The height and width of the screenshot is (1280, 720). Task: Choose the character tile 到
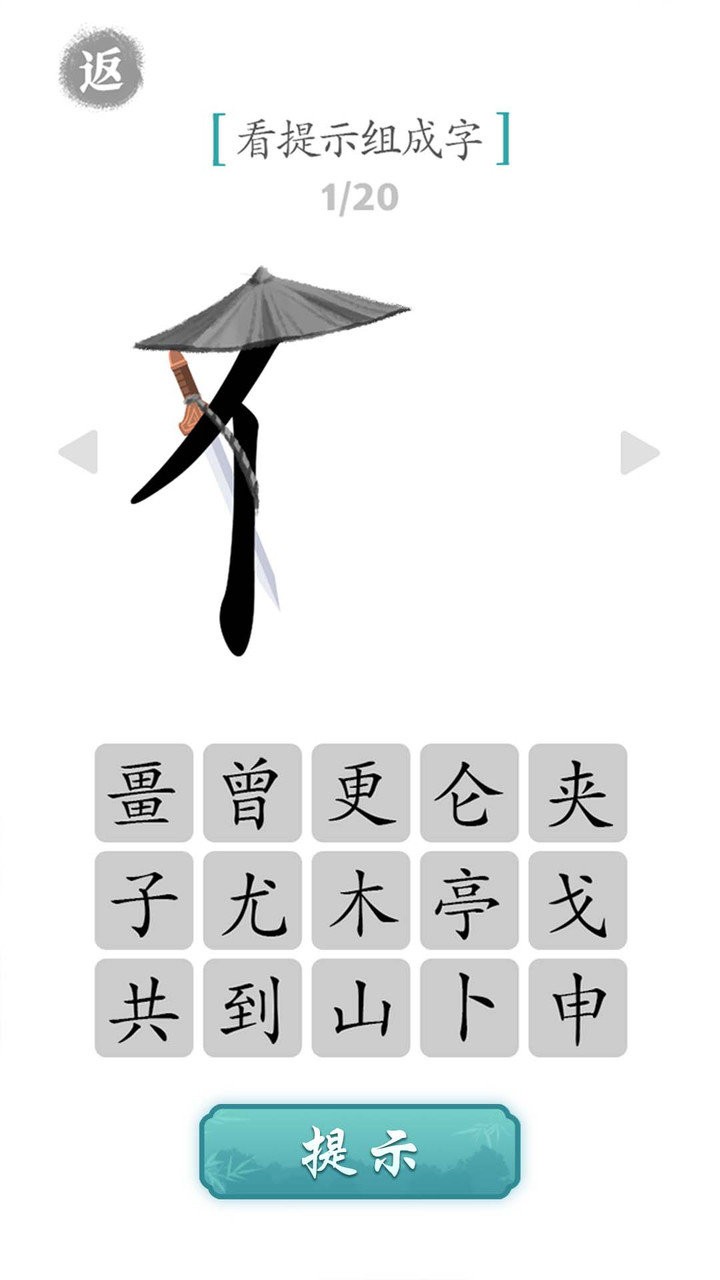click(x=252, y=1008)
